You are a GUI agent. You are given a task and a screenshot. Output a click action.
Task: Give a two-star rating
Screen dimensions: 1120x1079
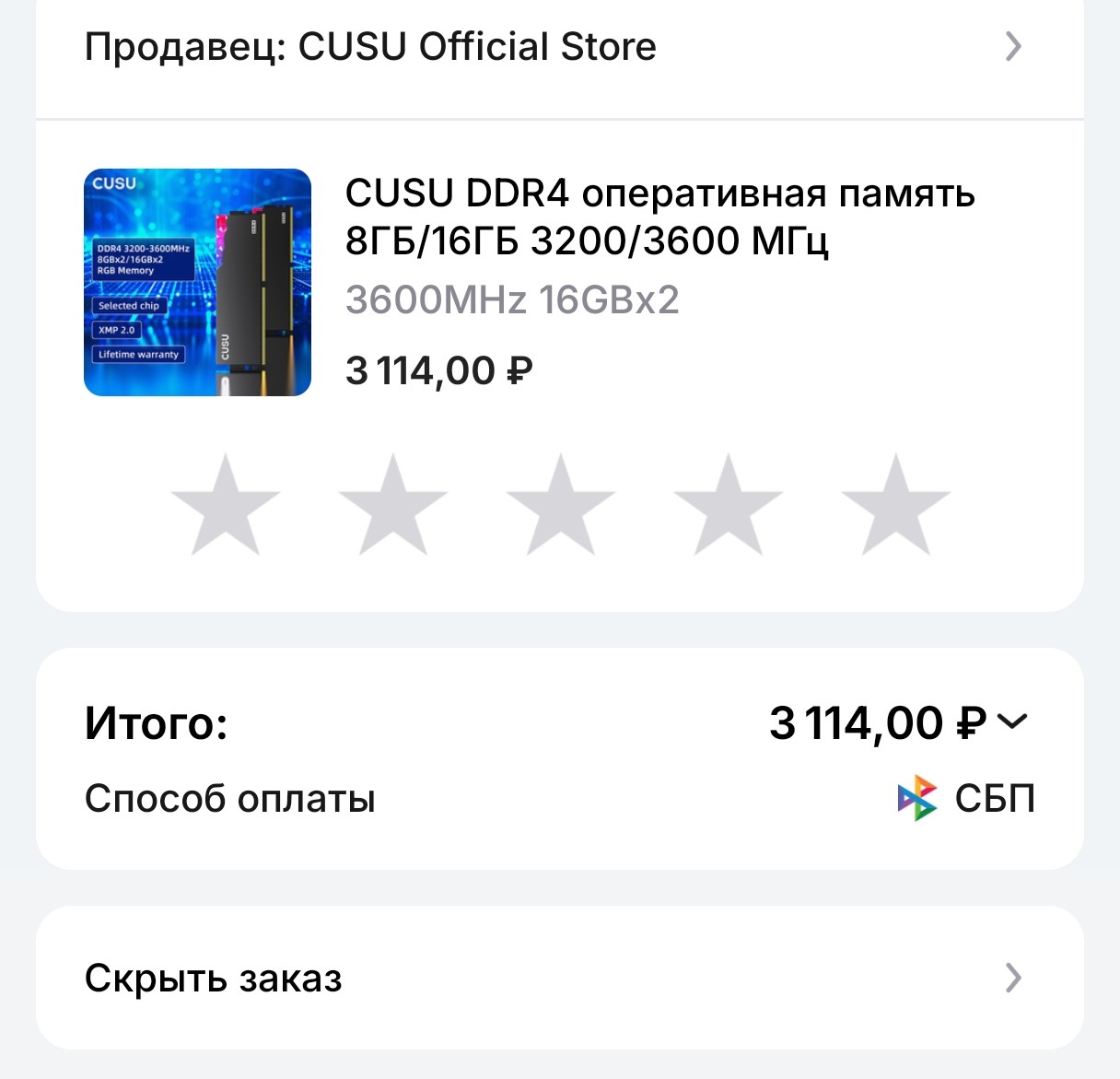392,505
